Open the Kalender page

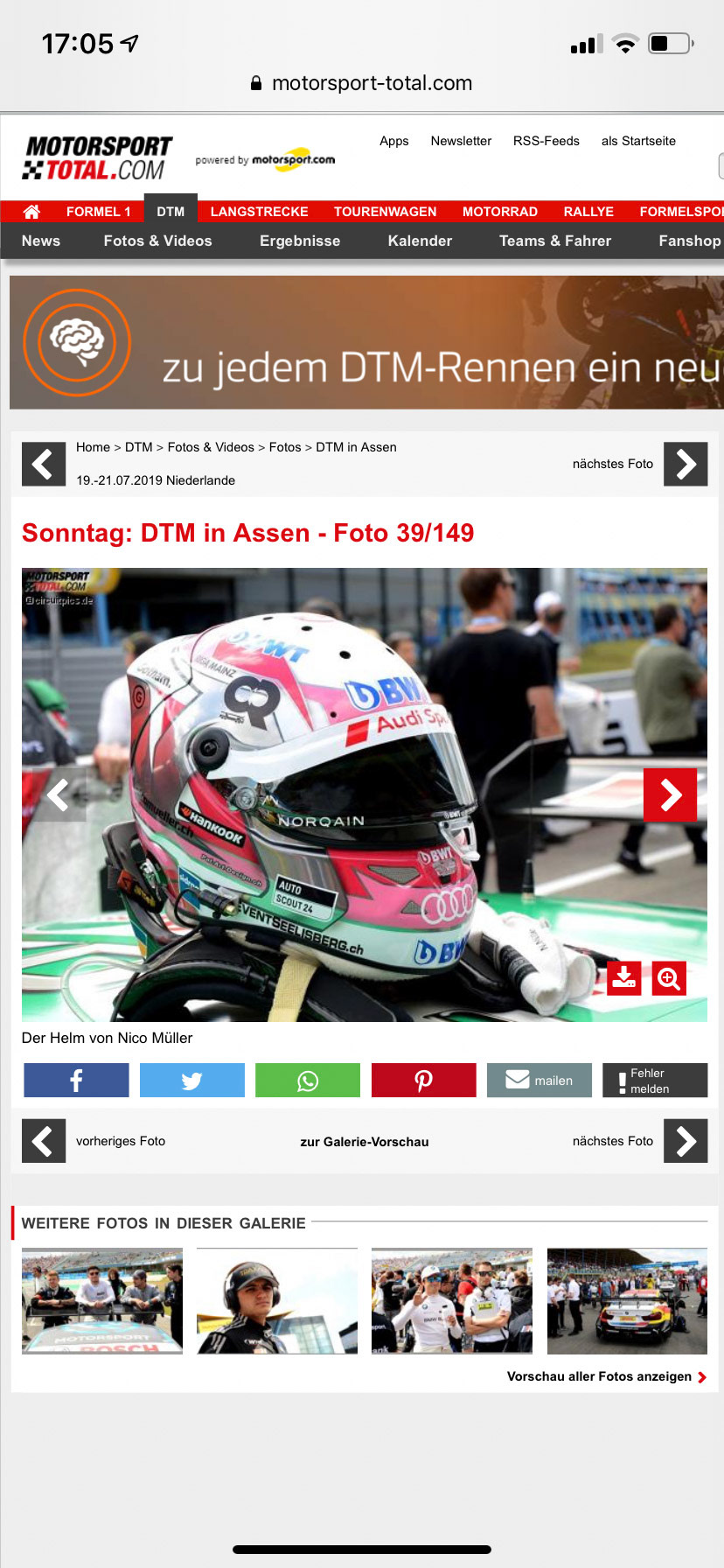click(x=420, y=241)
